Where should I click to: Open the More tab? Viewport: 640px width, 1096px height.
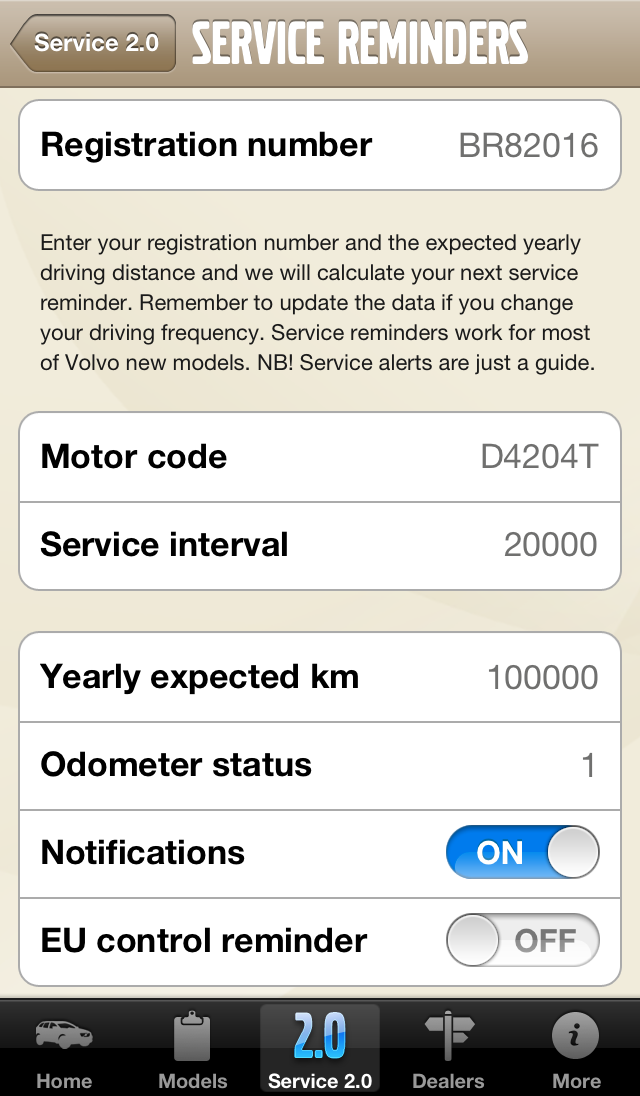(x=576, y=1050)
